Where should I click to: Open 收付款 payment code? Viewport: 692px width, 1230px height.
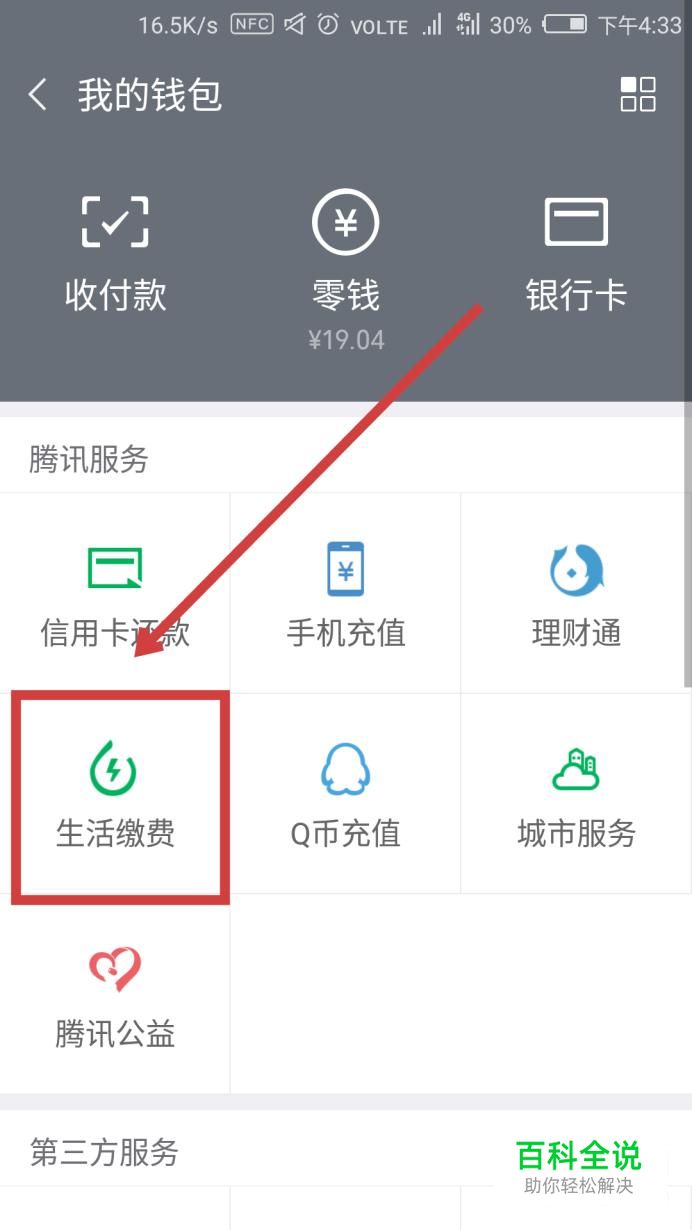coord(115,252)
